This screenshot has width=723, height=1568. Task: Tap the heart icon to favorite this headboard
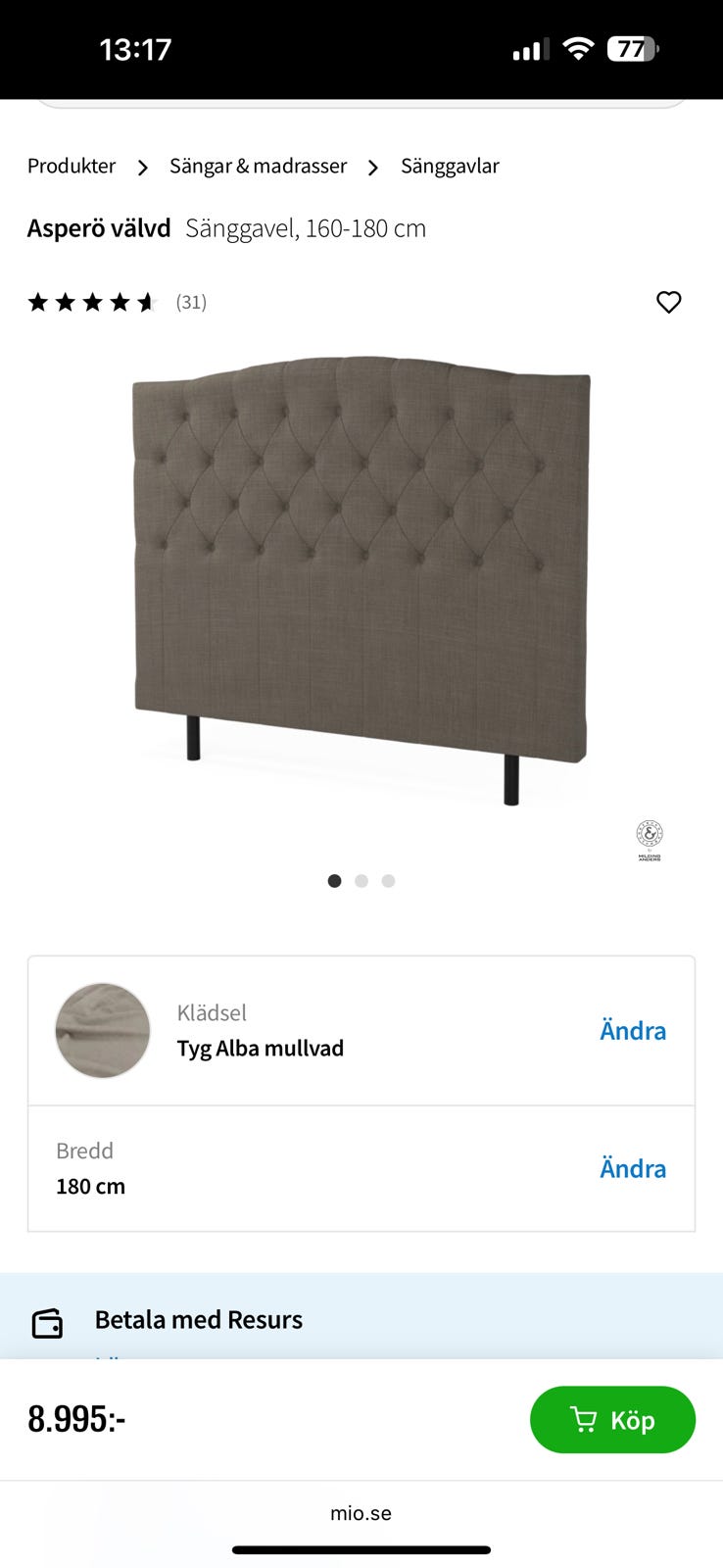click(668, 302)
